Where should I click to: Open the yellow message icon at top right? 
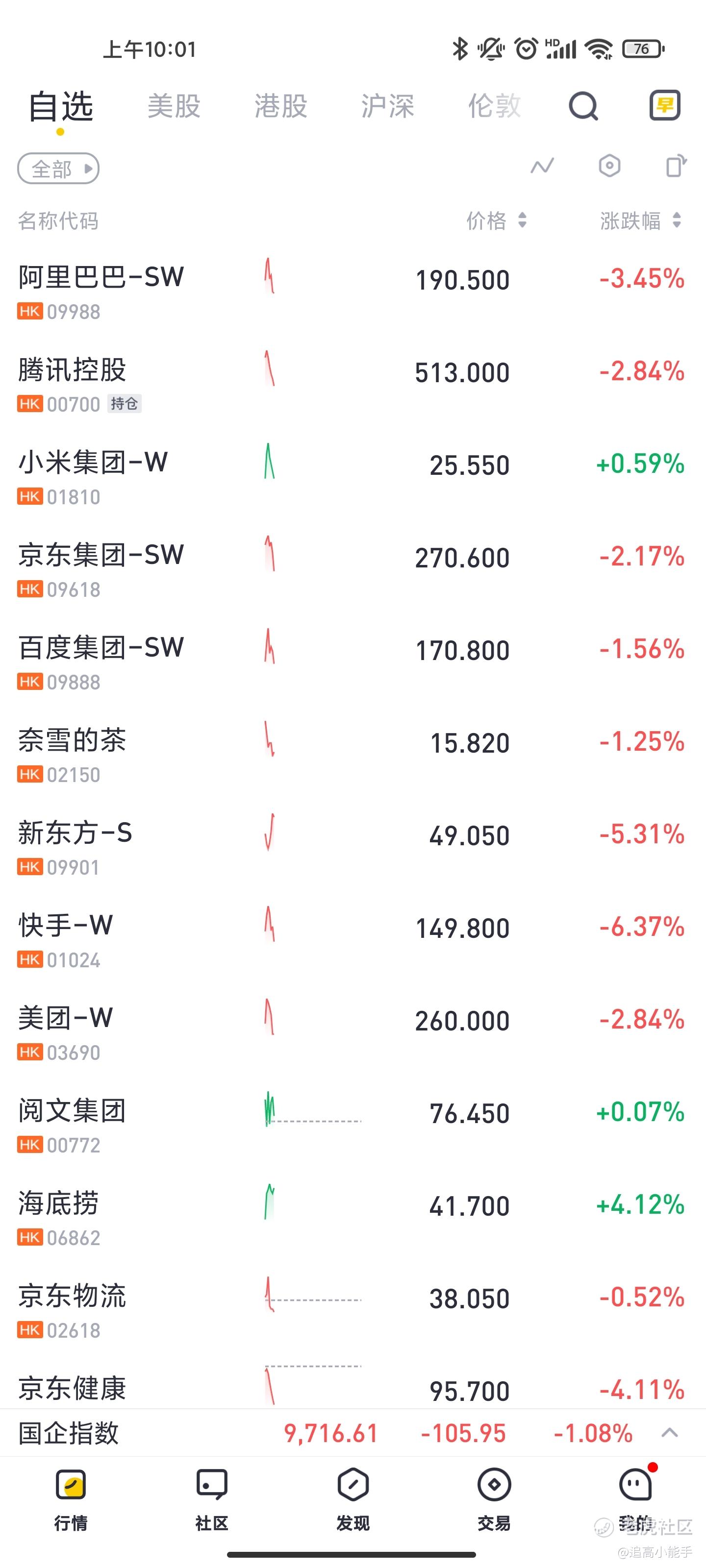[664, 106]
